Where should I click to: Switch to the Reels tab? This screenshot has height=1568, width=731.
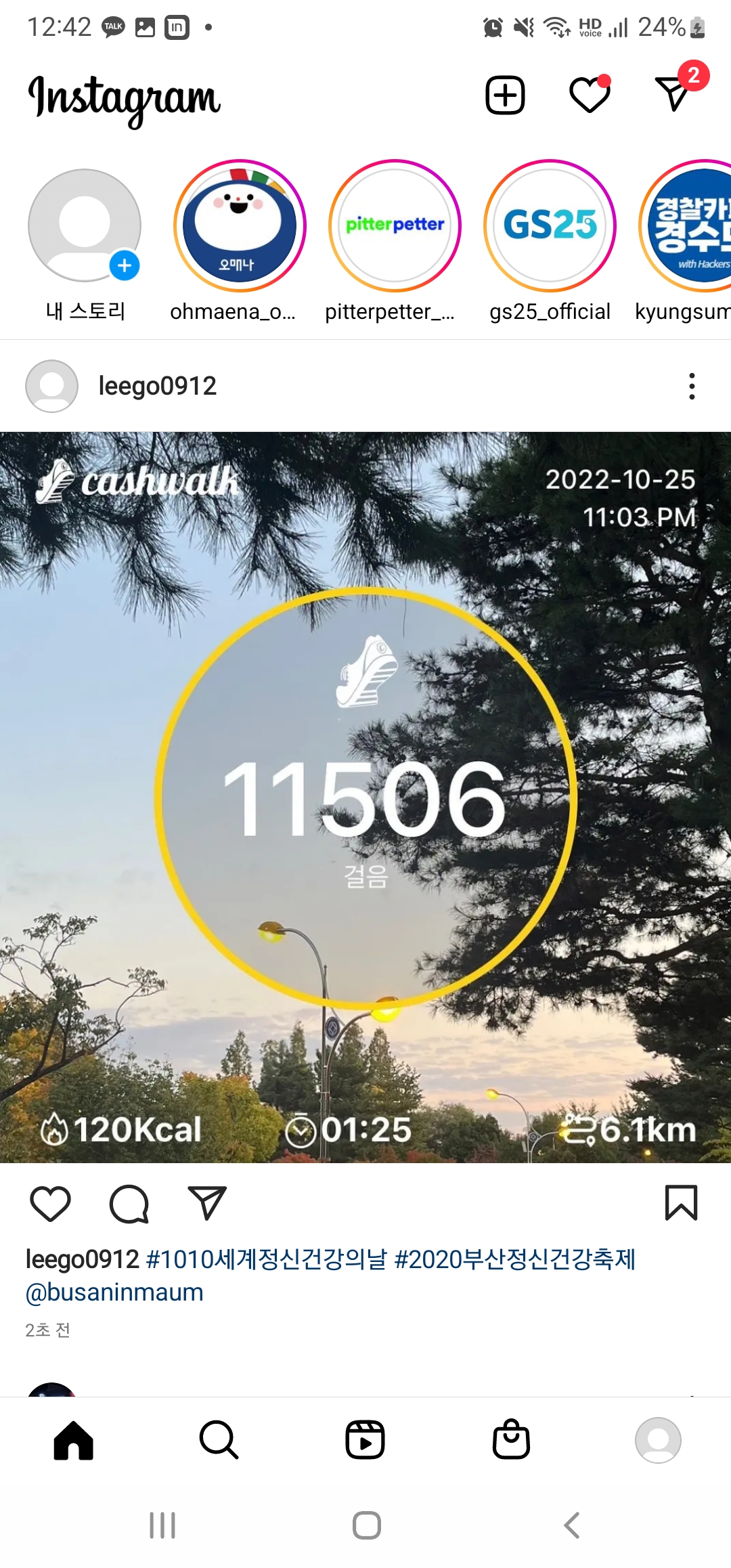(365, 1439)
